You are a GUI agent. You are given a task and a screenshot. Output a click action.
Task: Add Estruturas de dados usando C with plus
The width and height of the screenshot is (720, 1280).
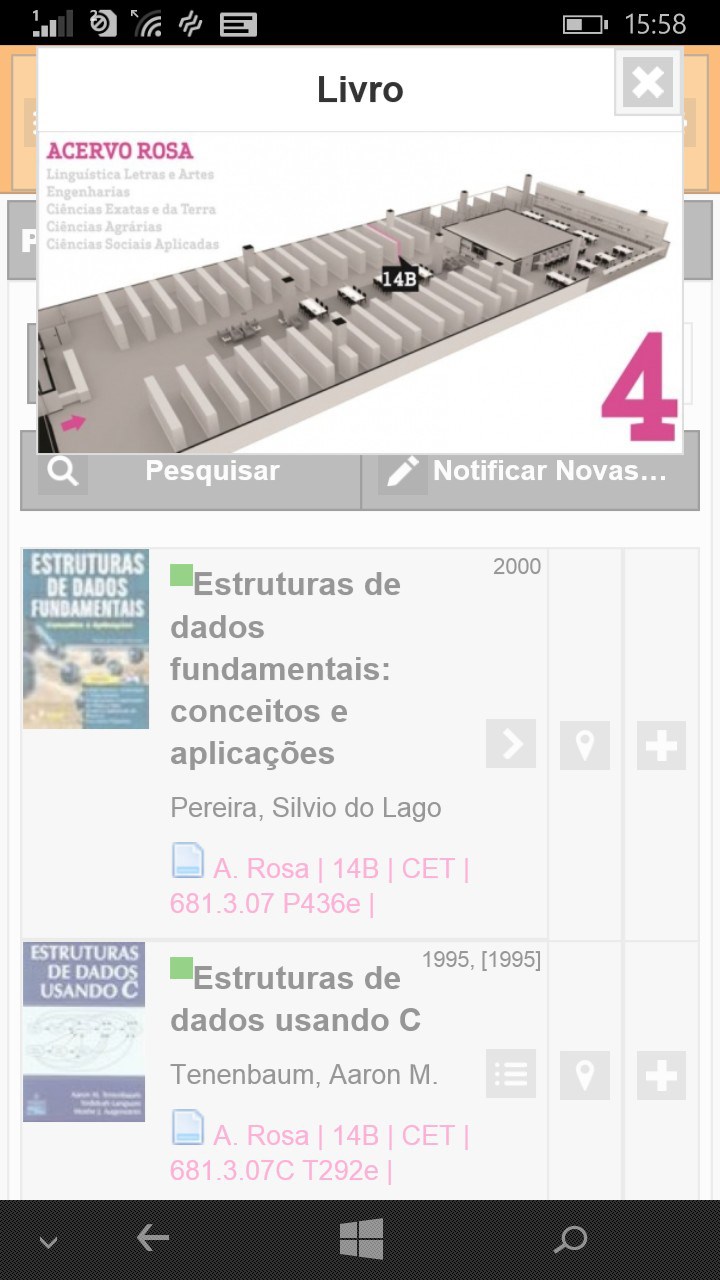[x=661, y=1075]
